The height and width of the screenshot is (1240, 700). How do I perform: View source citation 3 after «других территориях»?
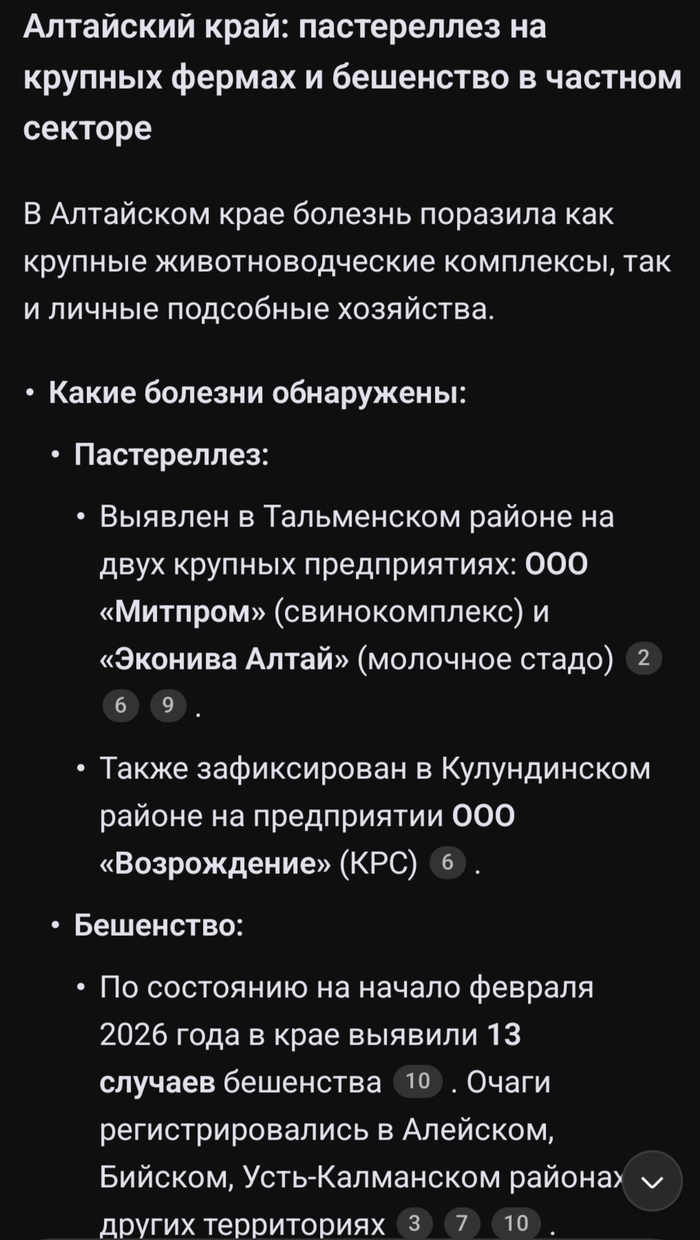click(x=415, y=1223)
